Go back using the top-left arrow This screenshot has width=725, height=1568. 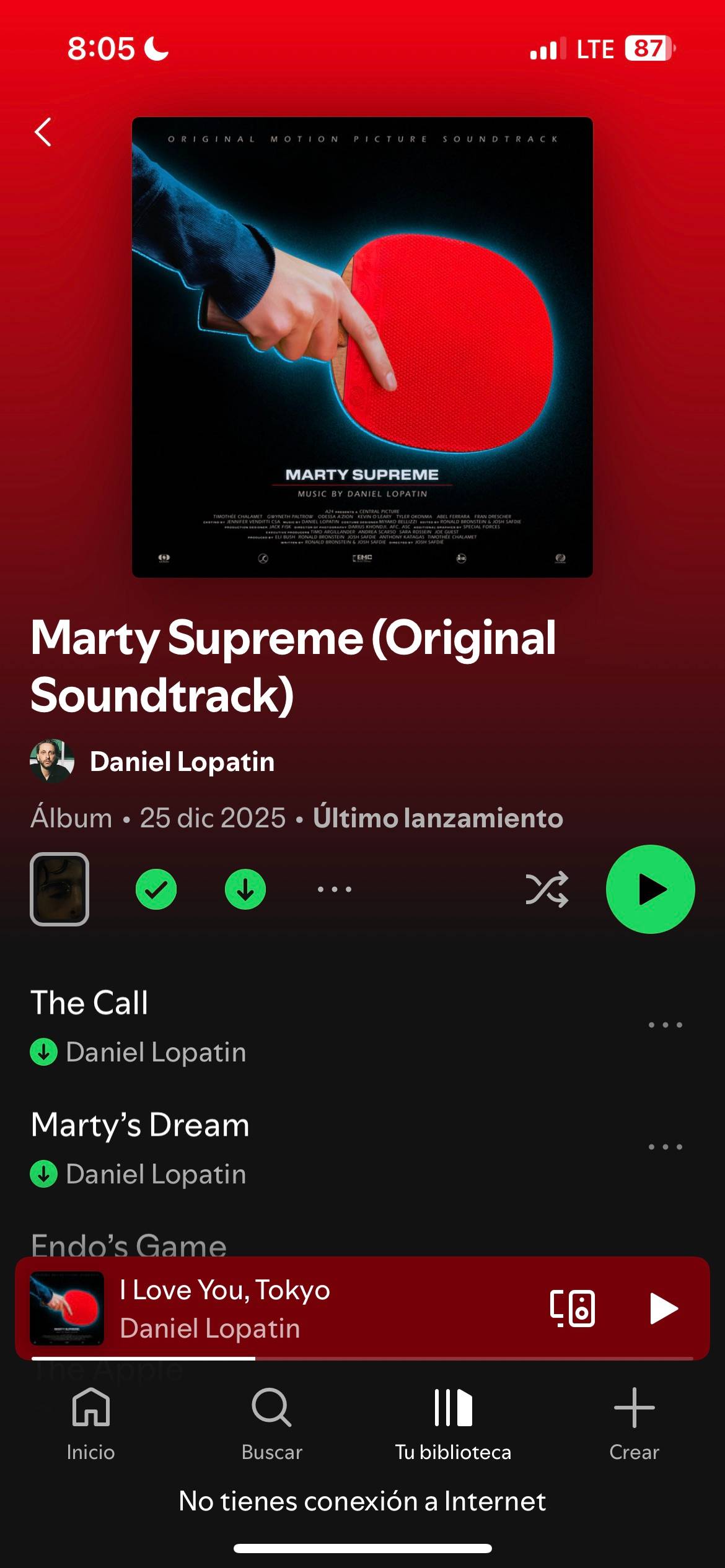pyautogui.click(x=43, y=132)
